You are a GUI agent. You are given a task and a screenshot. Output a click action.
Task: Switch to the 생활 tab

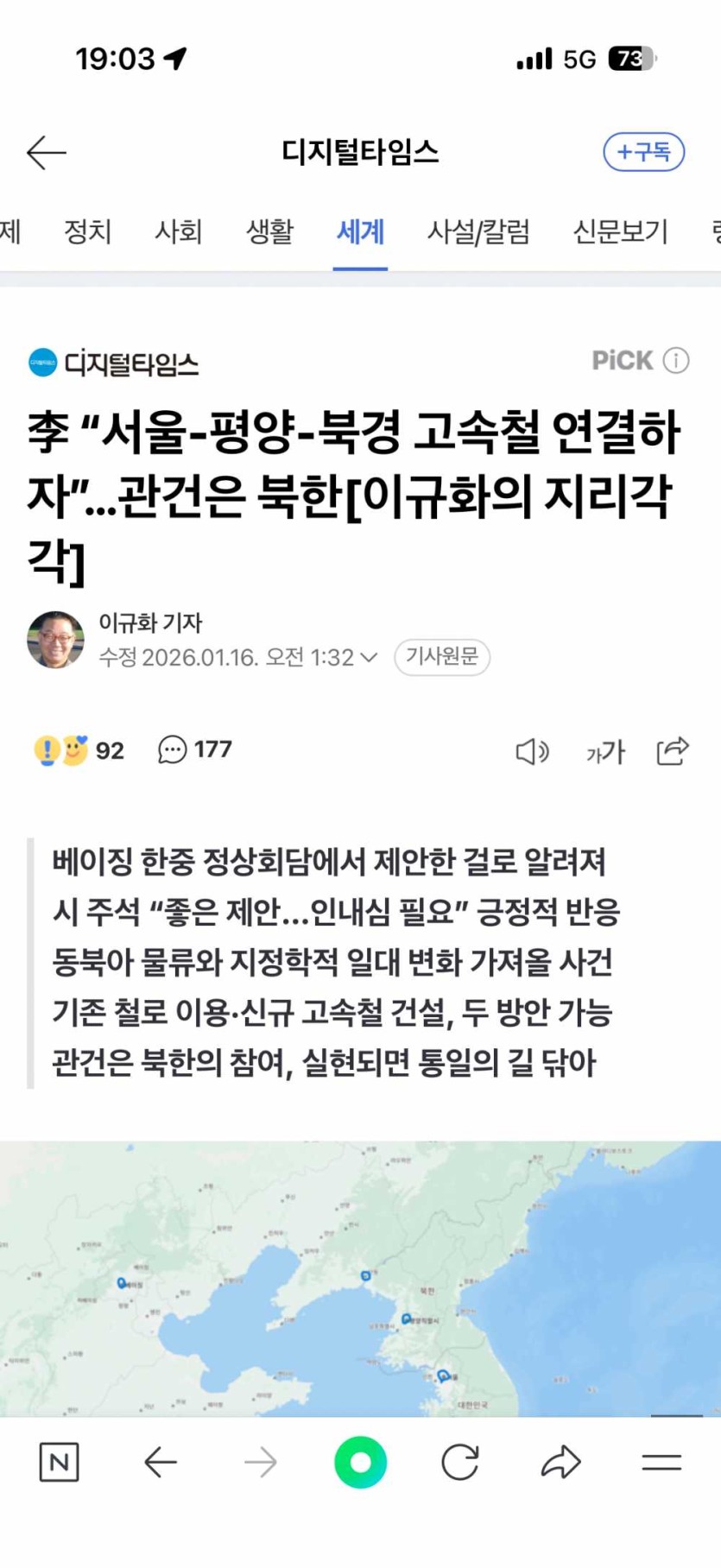(269, 231)
